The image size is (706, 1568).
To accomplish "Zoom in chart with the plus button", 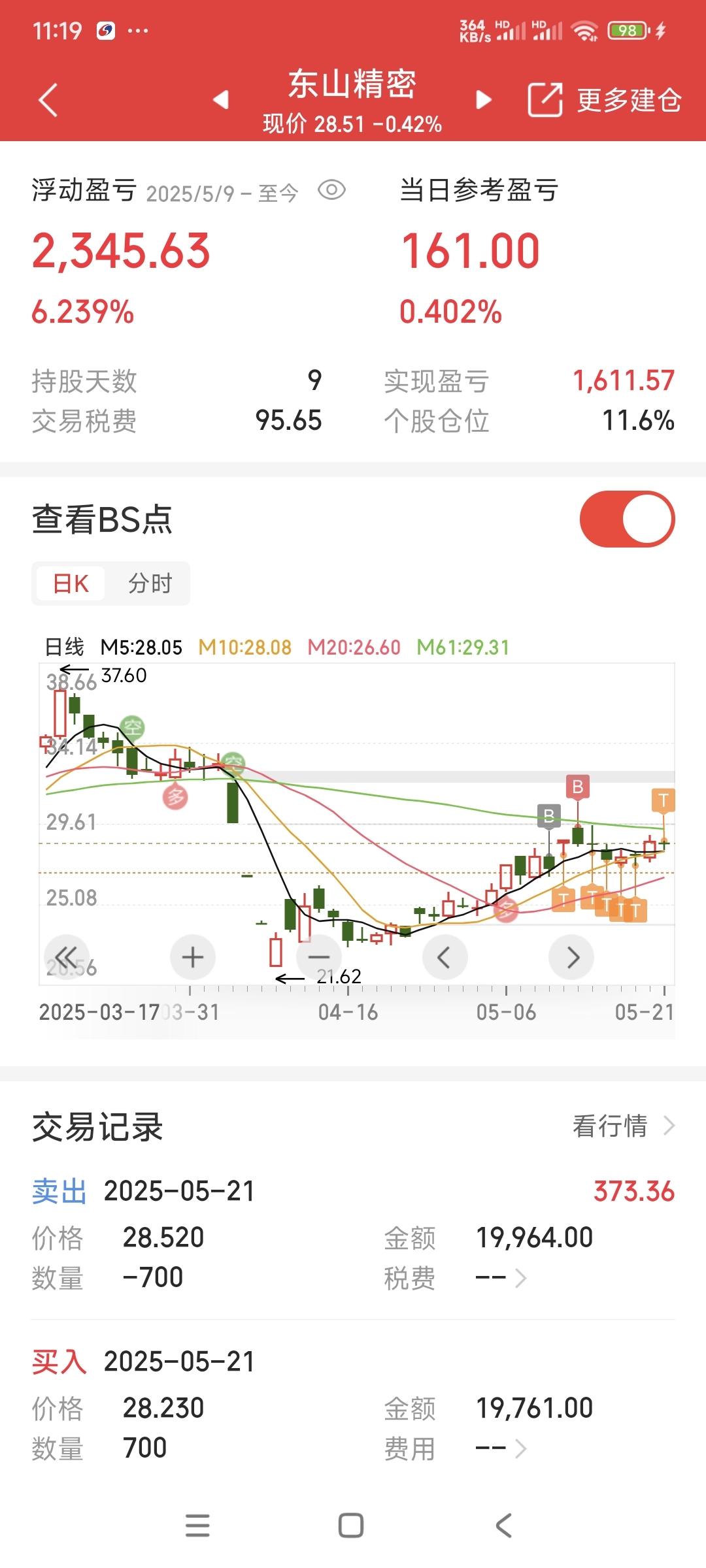I will pos(193,957).
